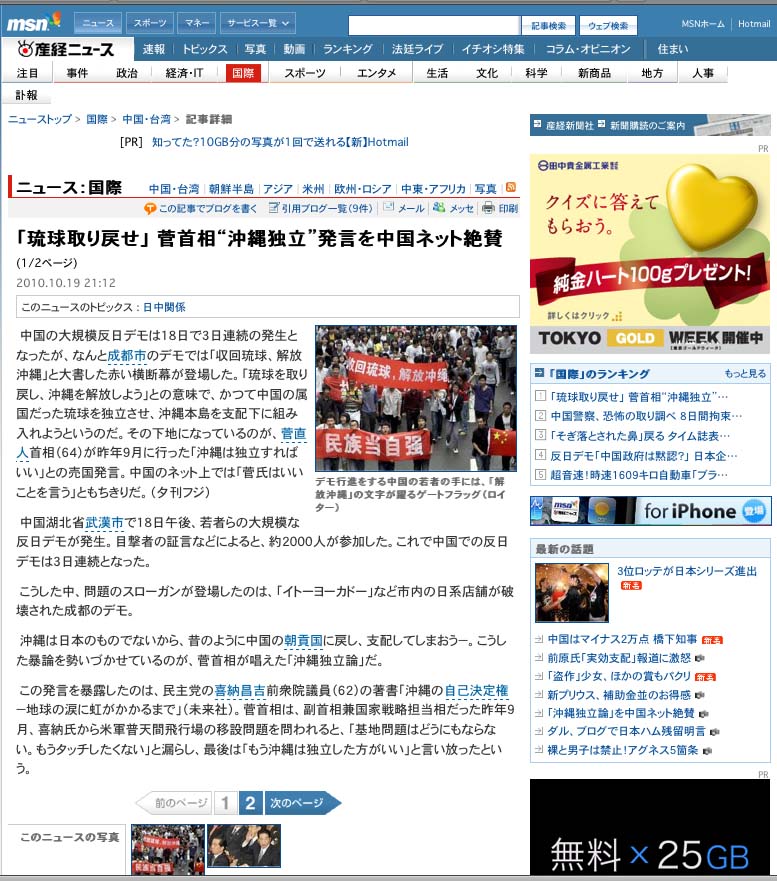Image resolution: width=777 pixels, height=881 pixels.
Task: Open the 日中関係 topic link
Action: click(164, 307)
